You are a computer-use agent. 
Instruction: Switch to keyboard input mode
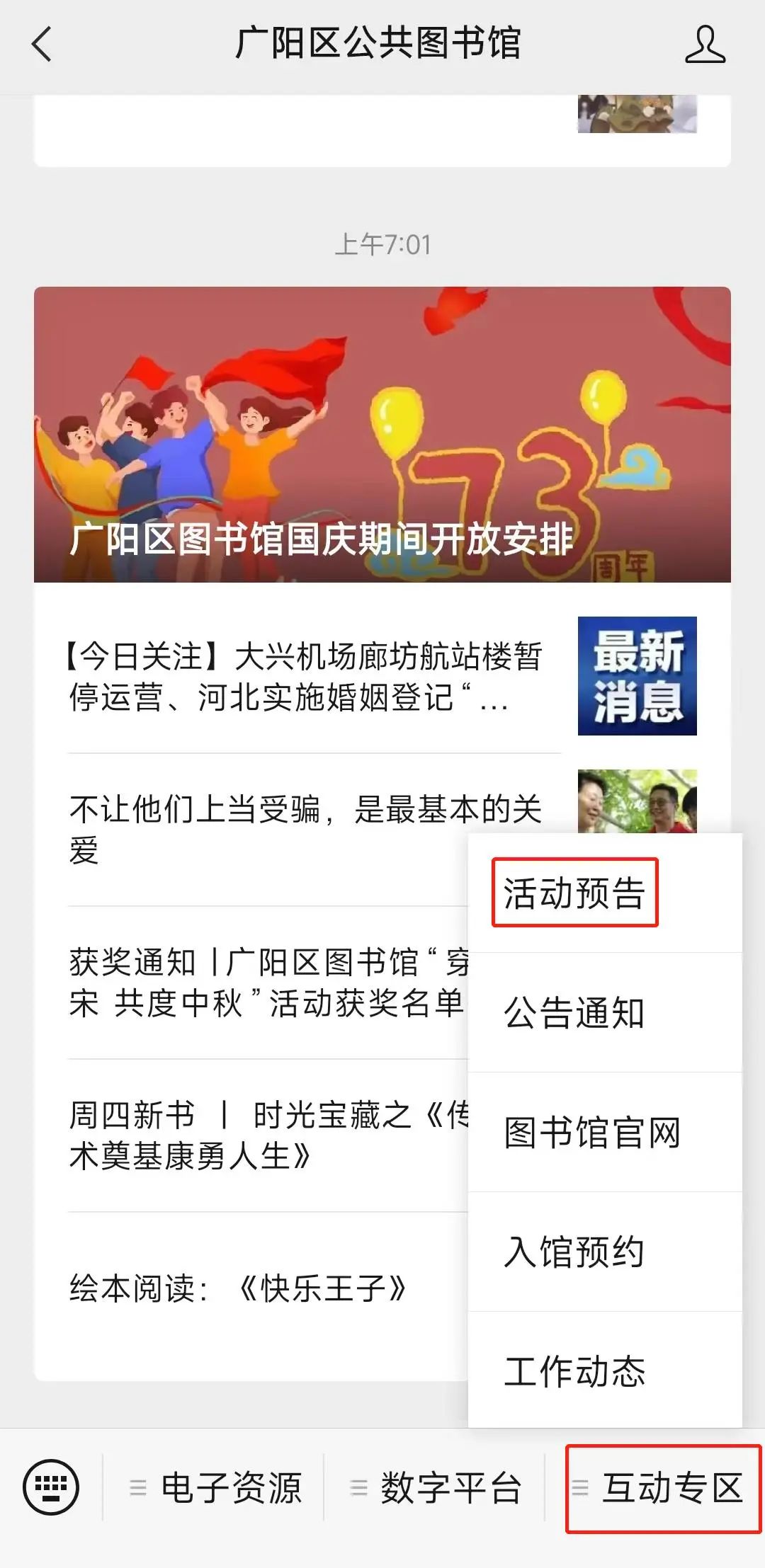coord(51,1487)
